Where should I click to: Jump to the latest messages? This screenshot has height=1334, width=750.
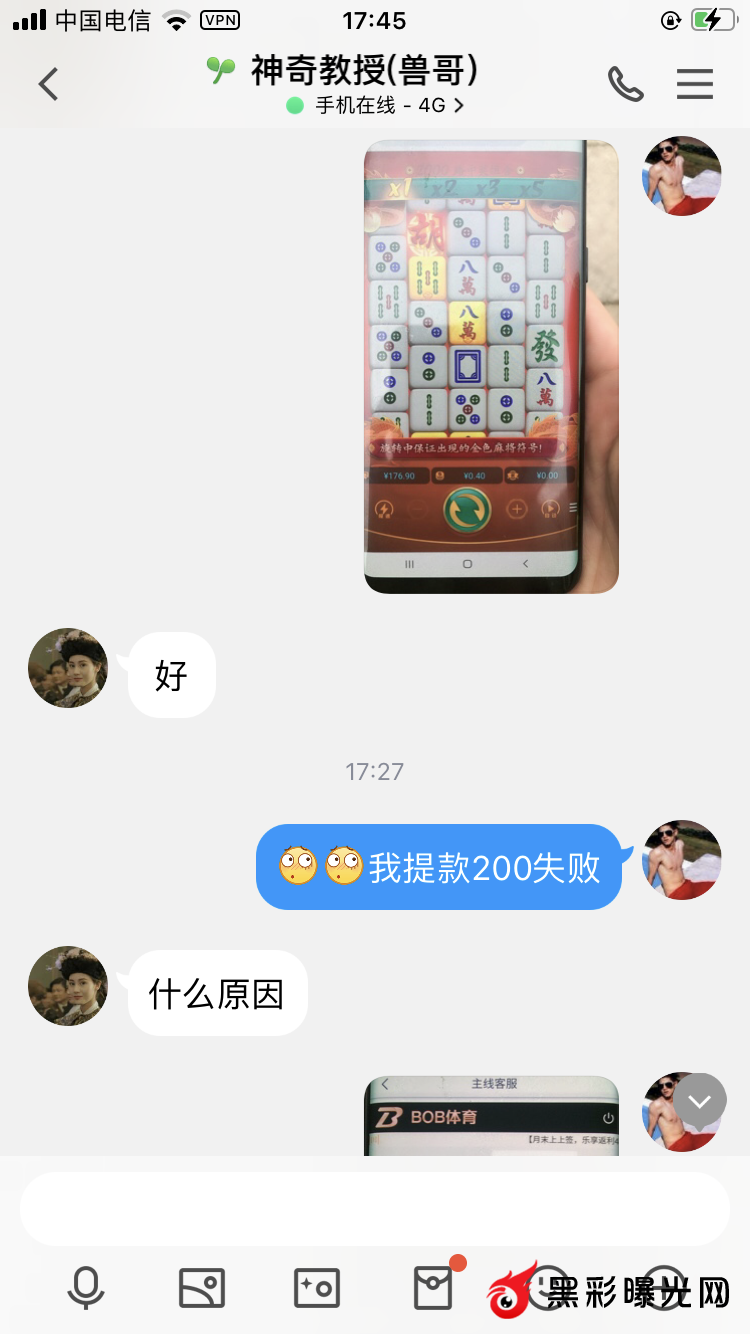(x=699, y=1101)
